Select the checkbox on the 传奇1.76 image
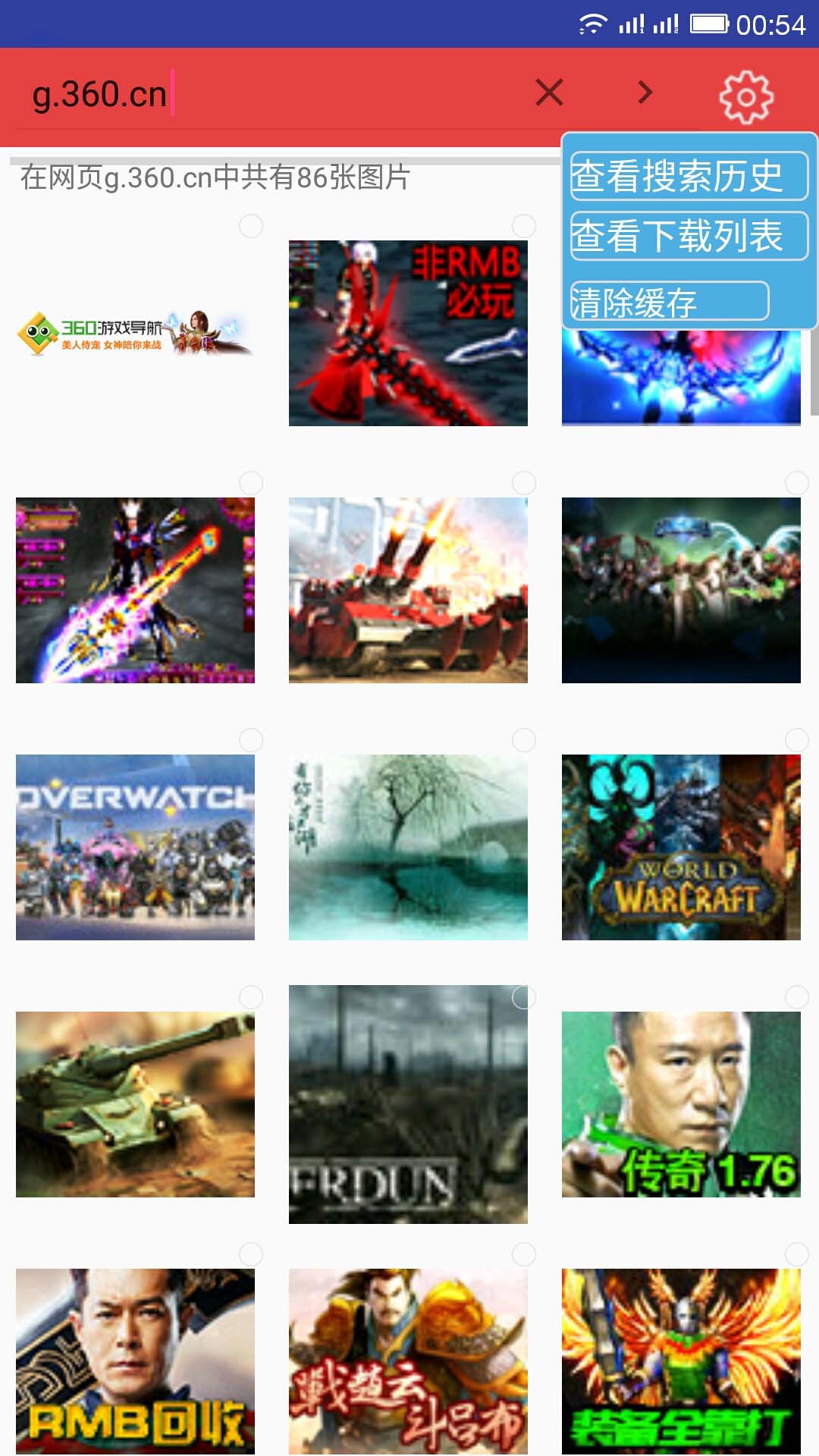Viewport: 819px width, 1456px height. 797,997
